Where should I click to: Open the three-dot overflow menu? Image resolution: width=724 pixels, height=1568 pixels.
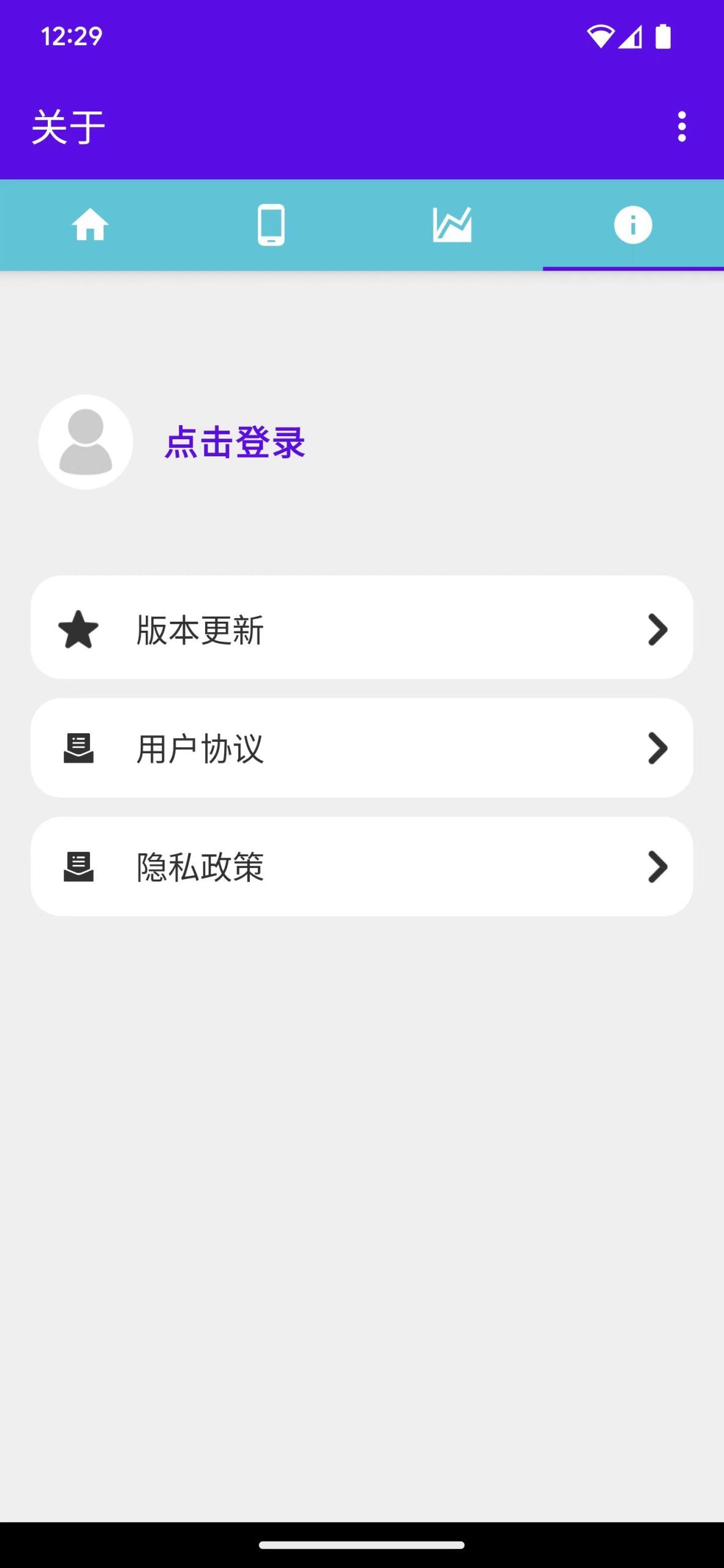coord(682,126)
